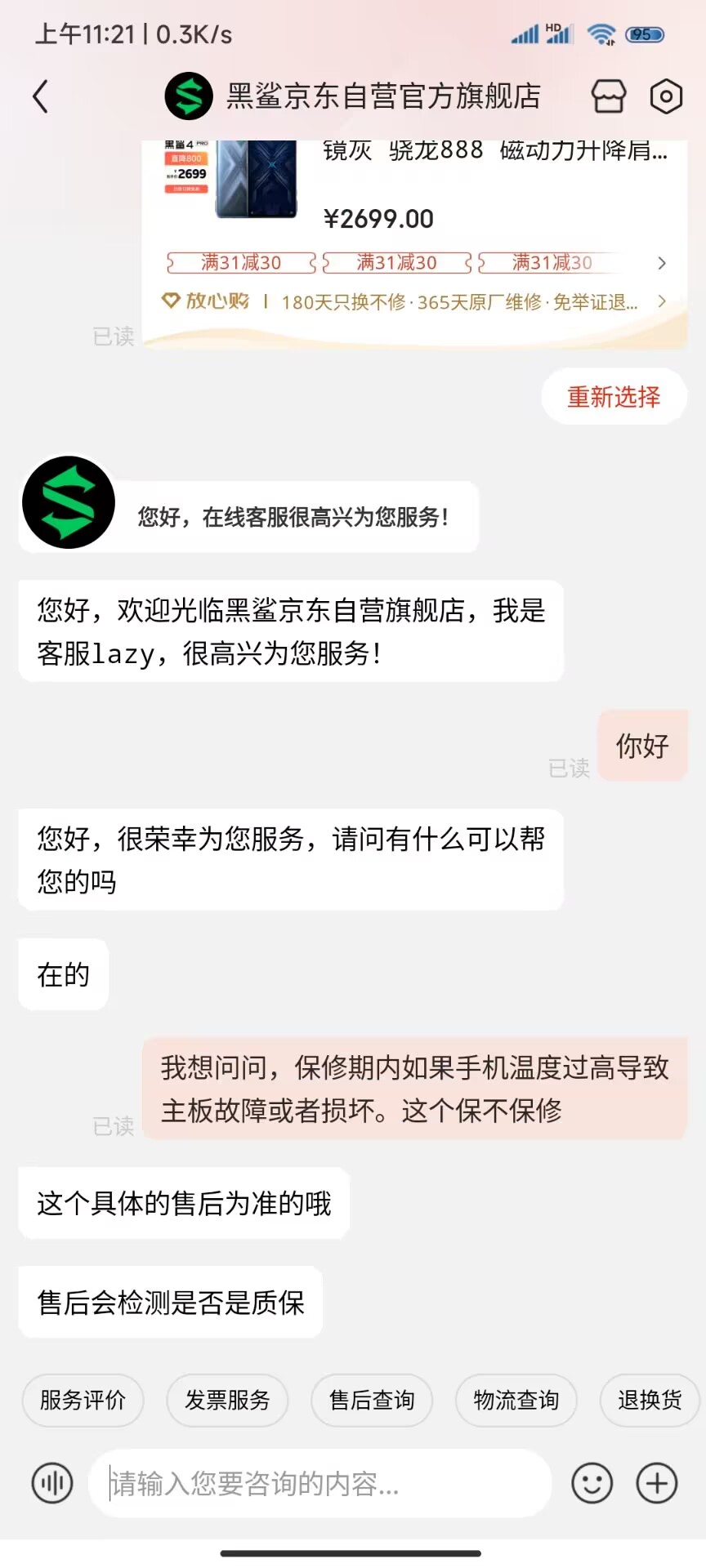Select the 发票服务 chip
Screen dimensions: 706x1568
click(x=227, y=1400)
